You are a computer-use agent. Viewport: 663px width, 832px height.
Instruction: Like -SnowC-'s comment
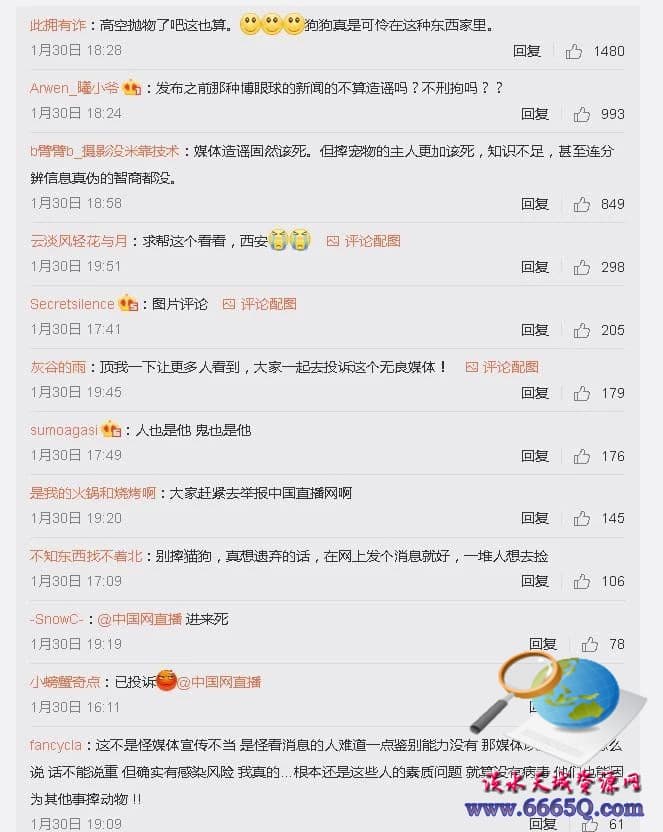[590, 644]
